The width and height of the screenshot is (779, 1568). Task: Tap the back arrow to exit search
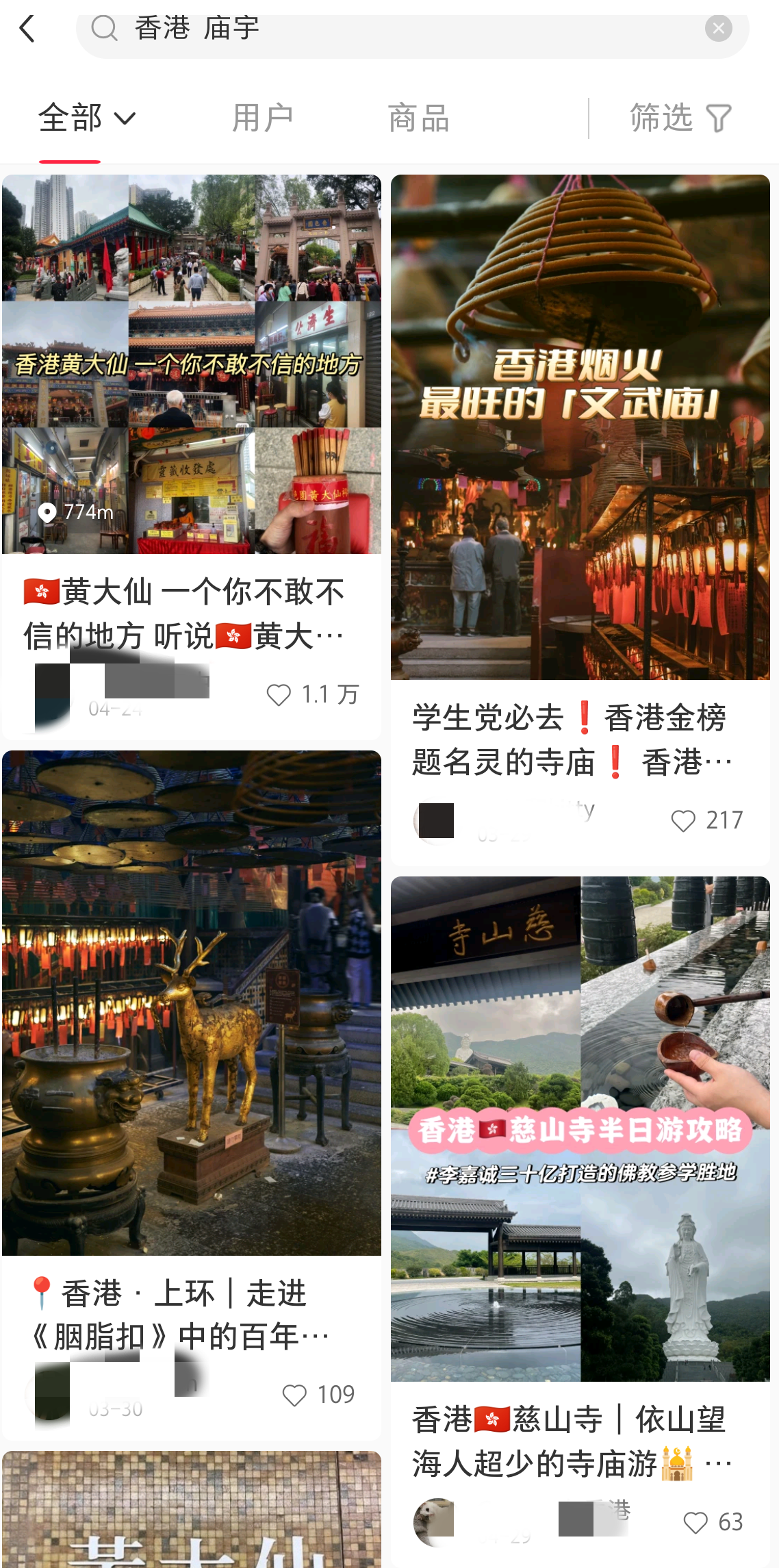(27, 29)
